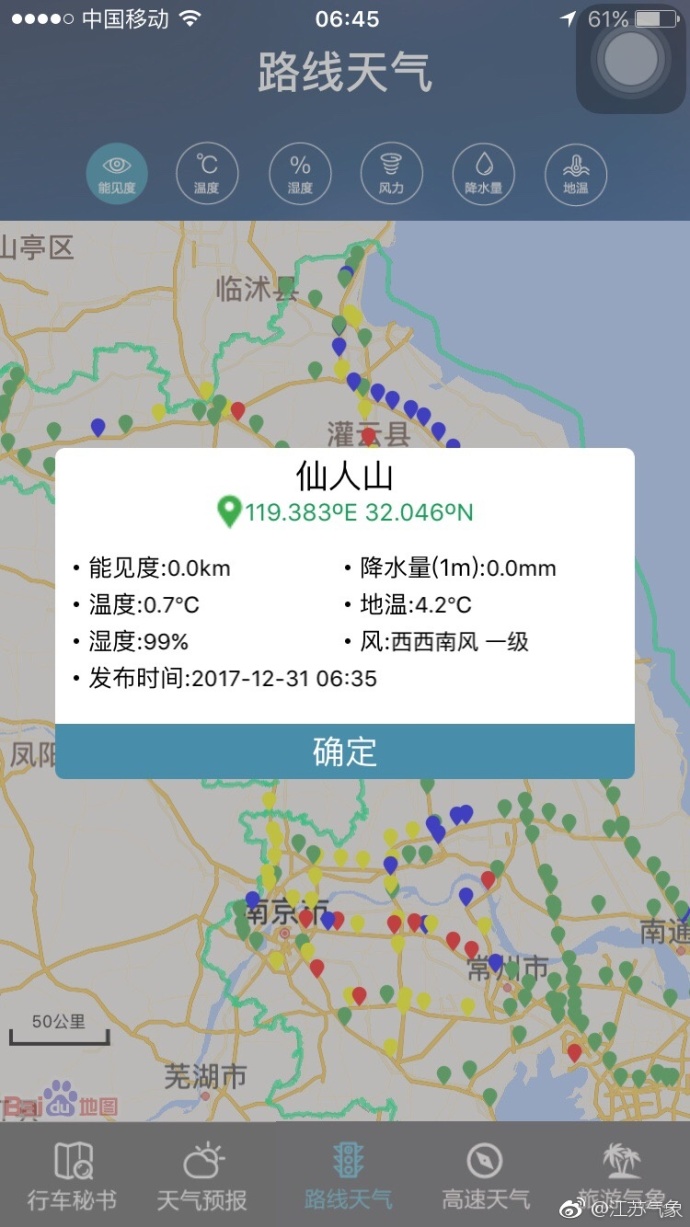The width and height of the screenshot is (690, 1227).
Task: Switch to the 天气预报 tab
Action: coord(202,1176)
